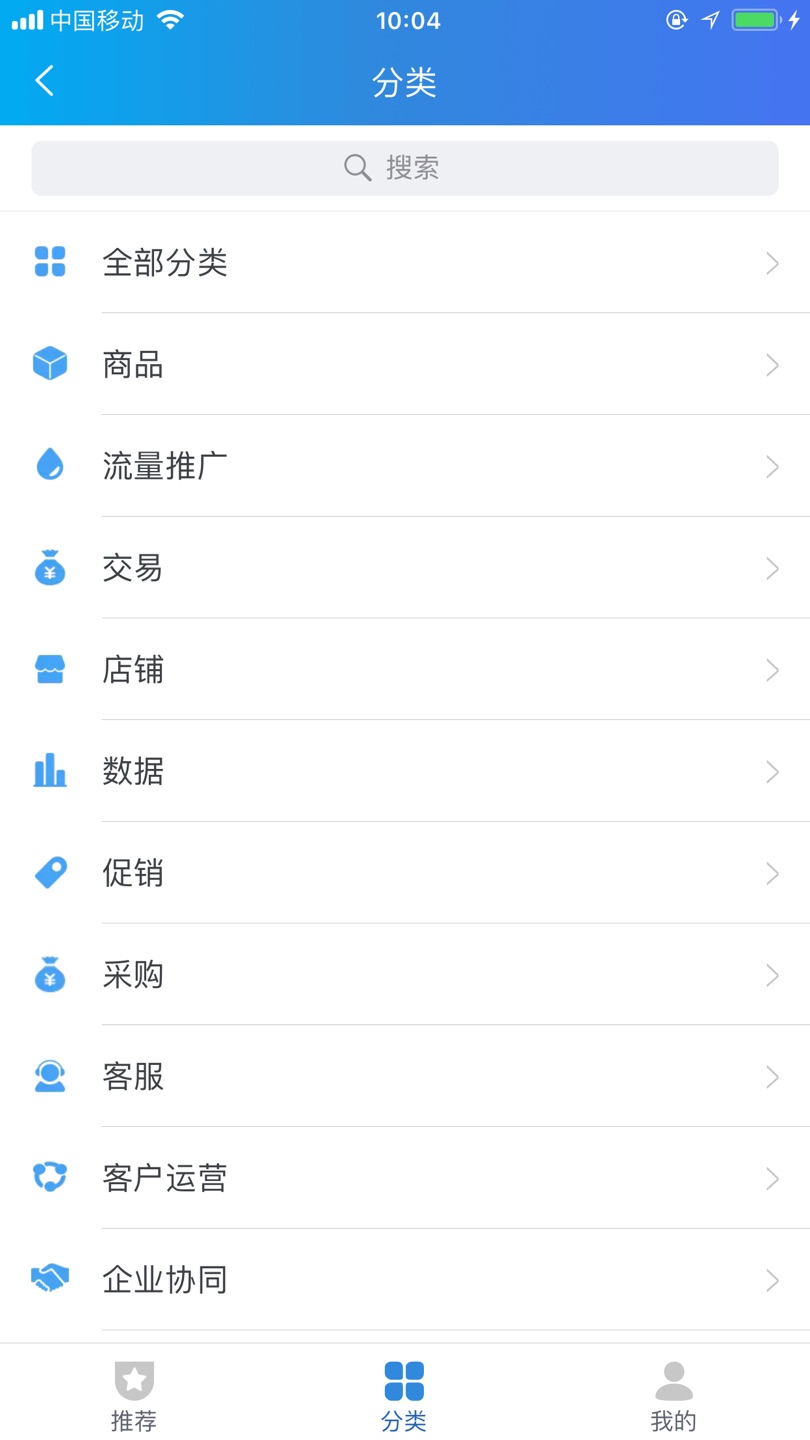810x1440 pixels.
Task: Open 全部分类 category list
Action: 405,262
